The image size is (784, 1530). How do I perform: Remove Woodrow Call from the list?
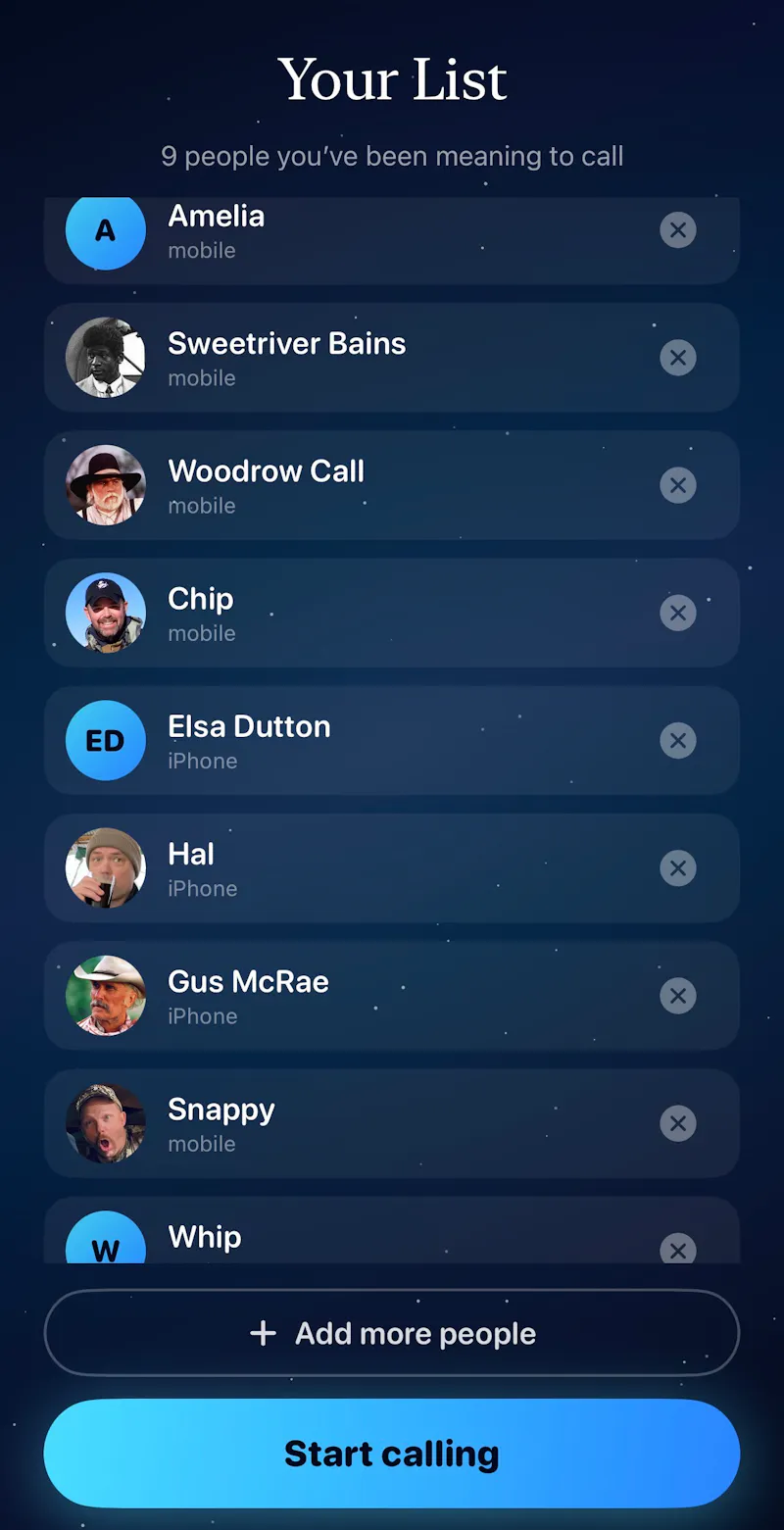click(x=677, y=485)
